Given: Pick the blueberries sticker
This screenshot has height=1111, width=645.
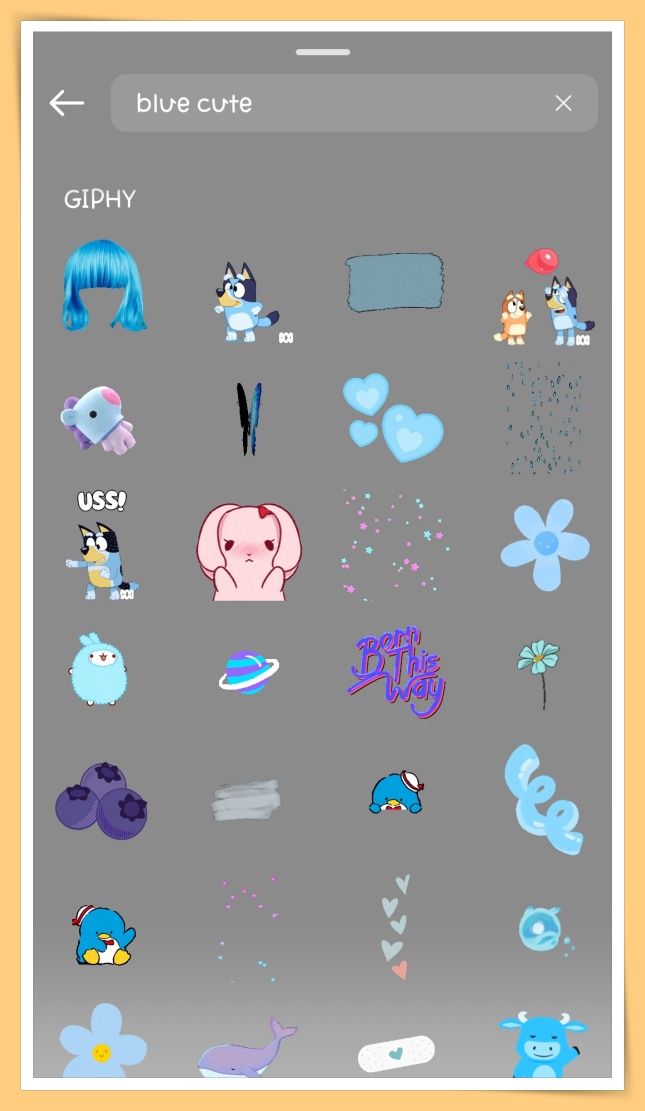Looking at the screenshot, I should pyautogui.click(x=102, y=800).
